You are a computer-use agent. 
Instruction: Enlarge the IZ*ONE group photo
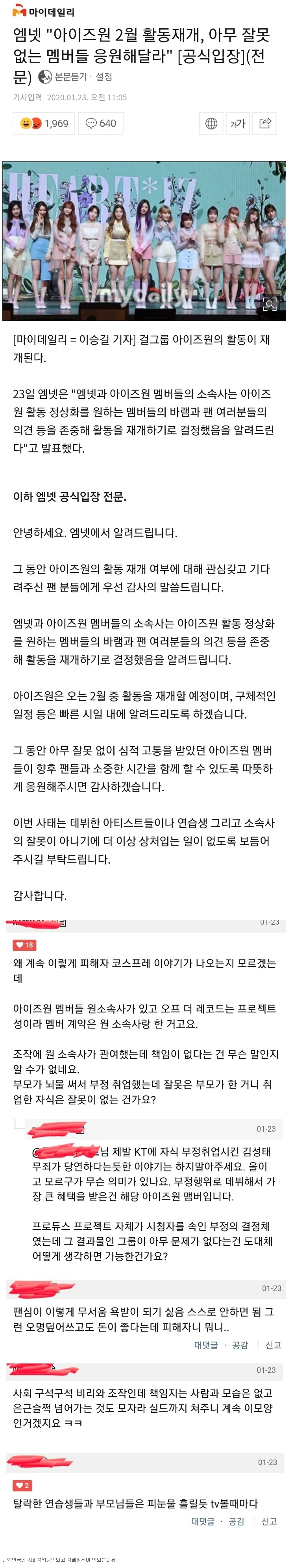click(x=270, y=304)
